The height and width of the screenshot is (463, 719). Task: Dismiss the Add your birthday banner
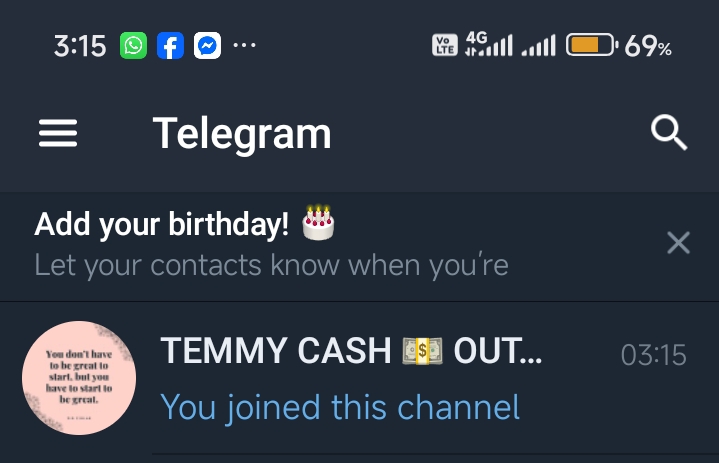[x=678, y=242]
